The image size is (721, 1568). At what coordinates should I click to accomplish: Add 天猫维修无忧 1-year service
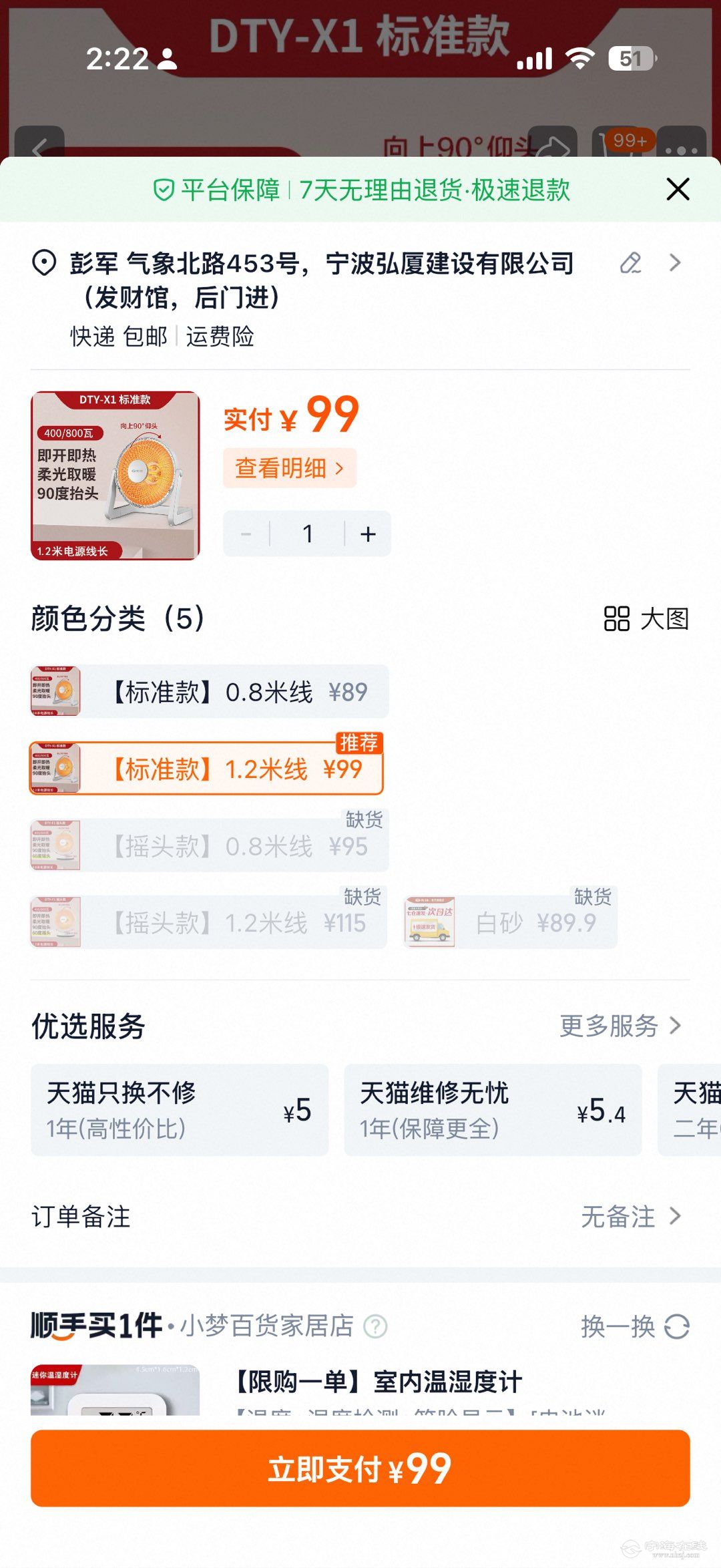[x=492, y=1110]
